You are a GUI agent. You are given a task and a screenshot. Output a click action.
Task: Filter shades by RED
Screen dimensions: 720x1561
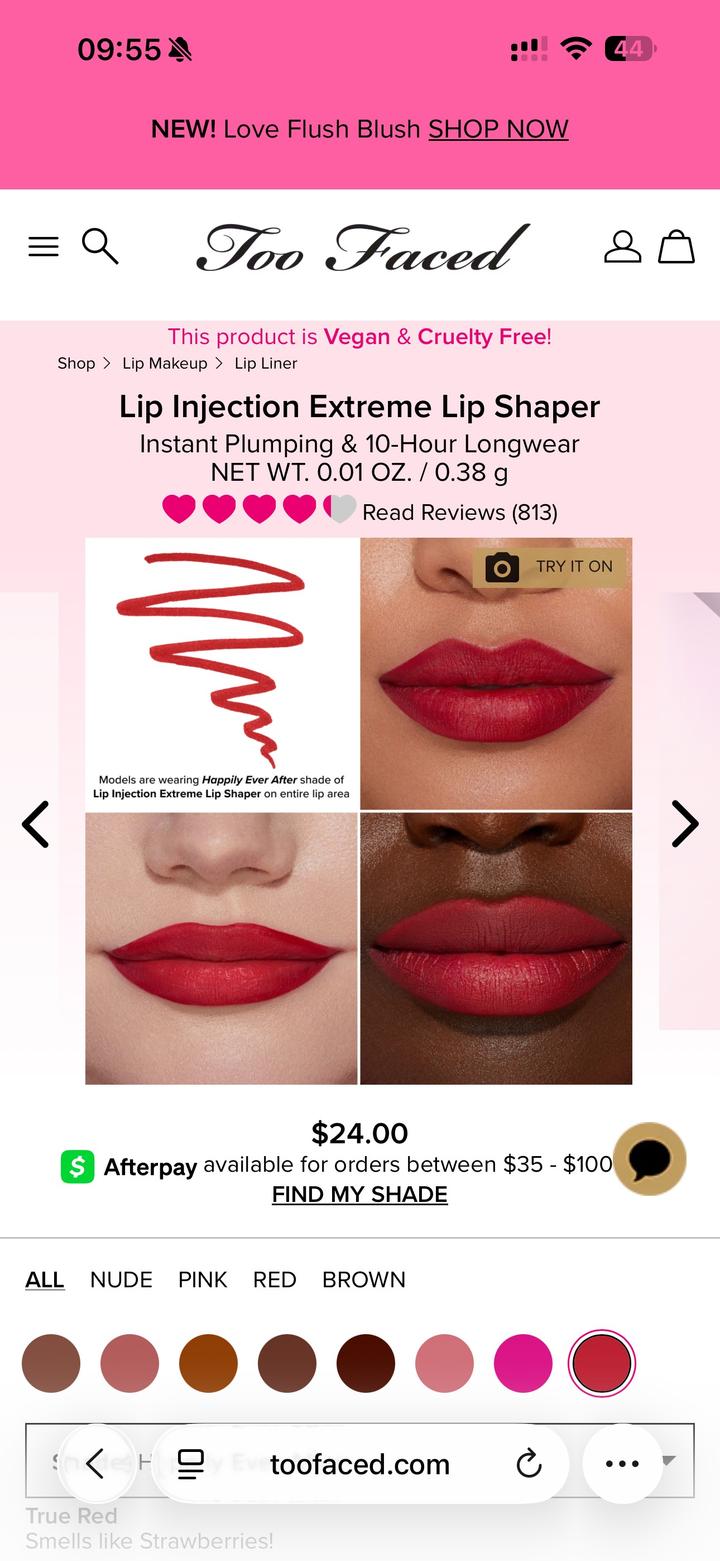coord(274,1279)
